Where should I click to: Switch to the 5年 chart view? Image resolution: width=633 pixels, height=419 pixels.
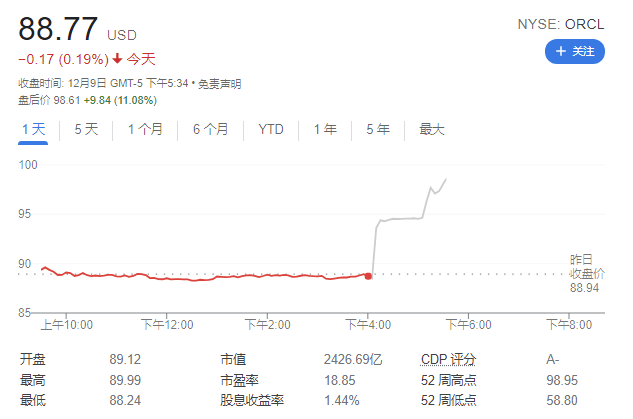(378, 129)
